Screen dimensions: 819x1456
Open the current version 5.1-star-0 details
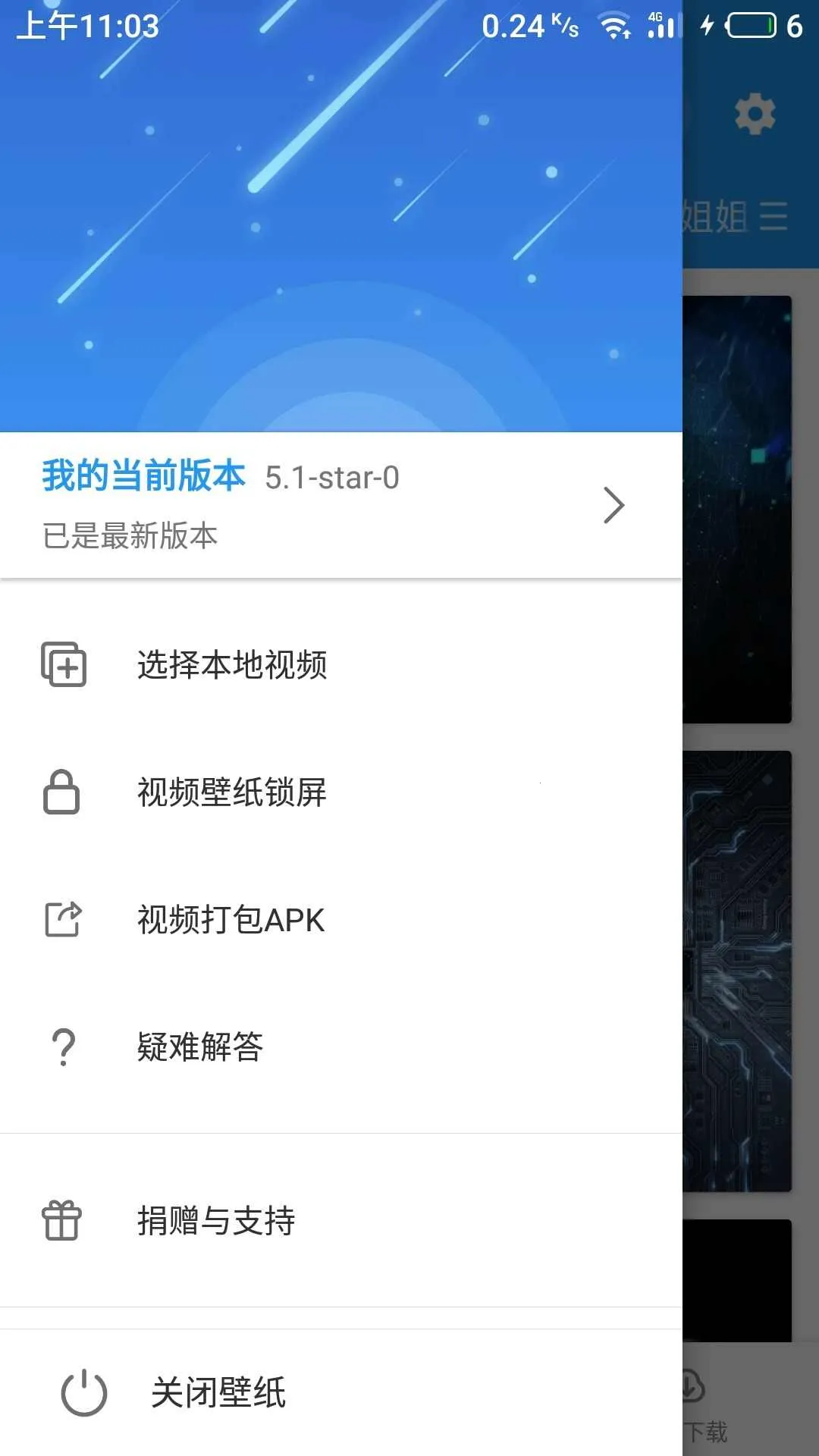click(x=341, y=504)
